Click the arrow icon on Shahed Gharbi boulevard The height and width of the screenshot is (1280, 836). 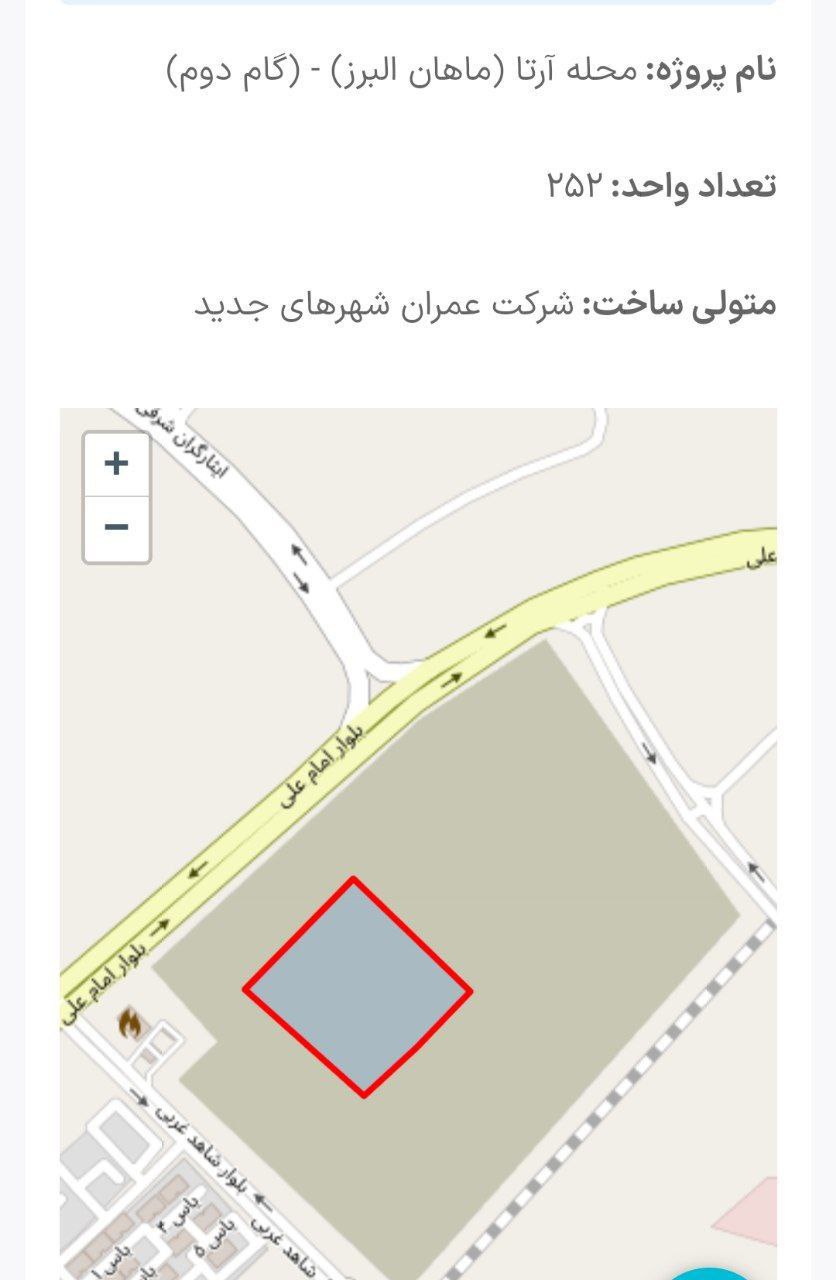point(262,1199)
